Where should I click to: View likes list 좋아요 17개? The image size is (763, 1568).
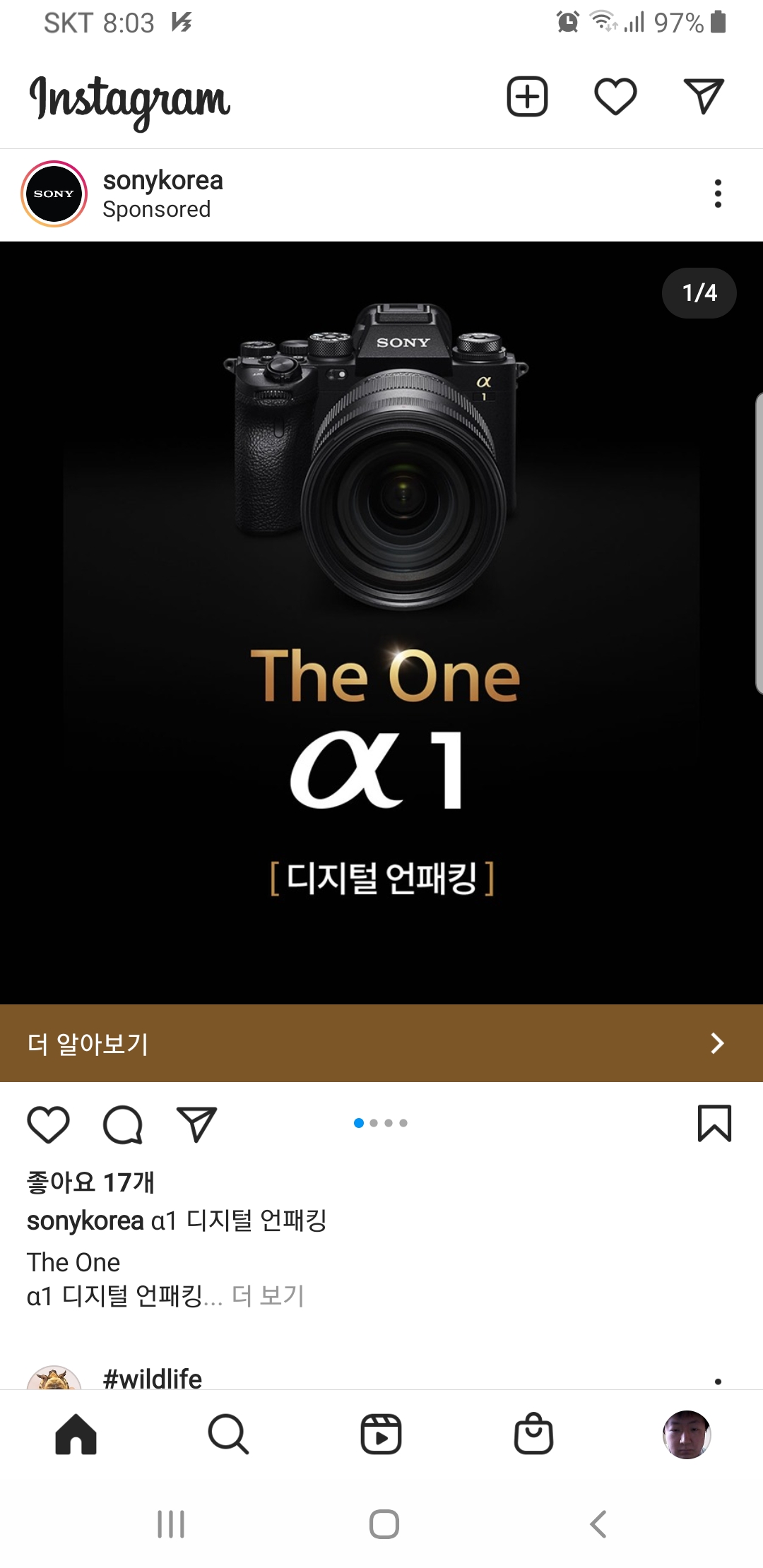90,1182
